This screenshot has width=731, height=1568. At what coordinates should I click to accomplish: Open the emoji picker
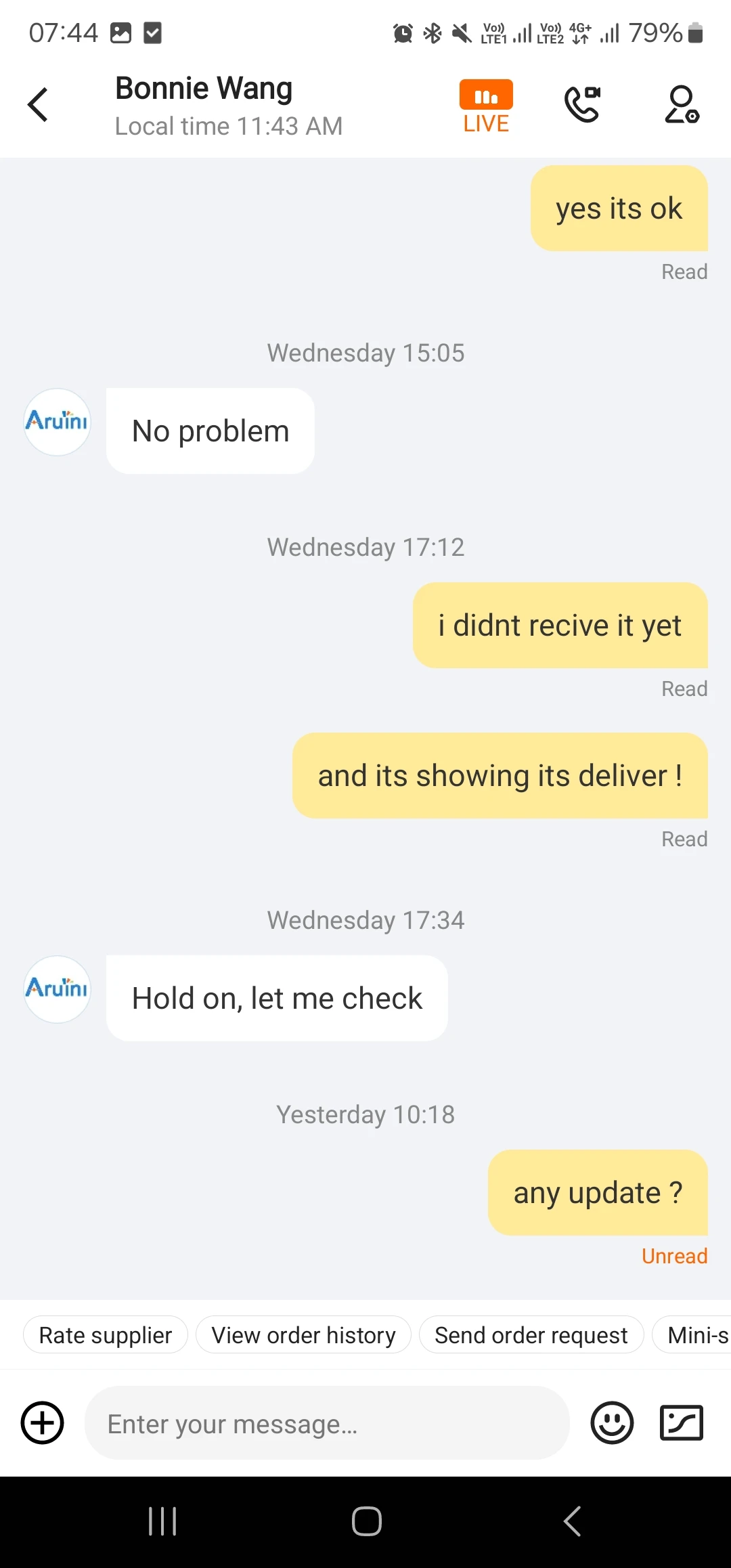(613, 1422)
